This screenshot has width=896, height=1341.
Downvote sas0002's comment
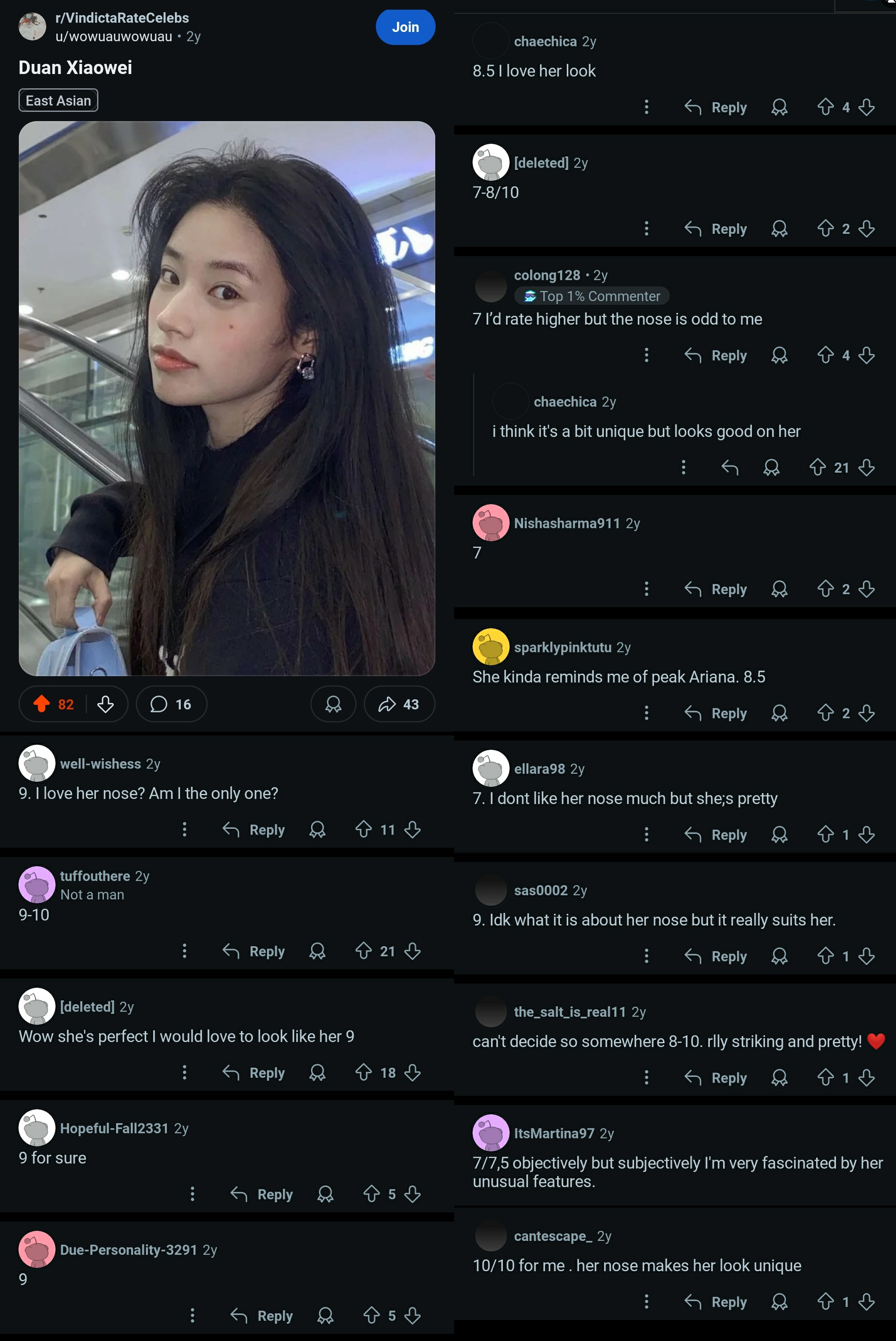point(866,956)
